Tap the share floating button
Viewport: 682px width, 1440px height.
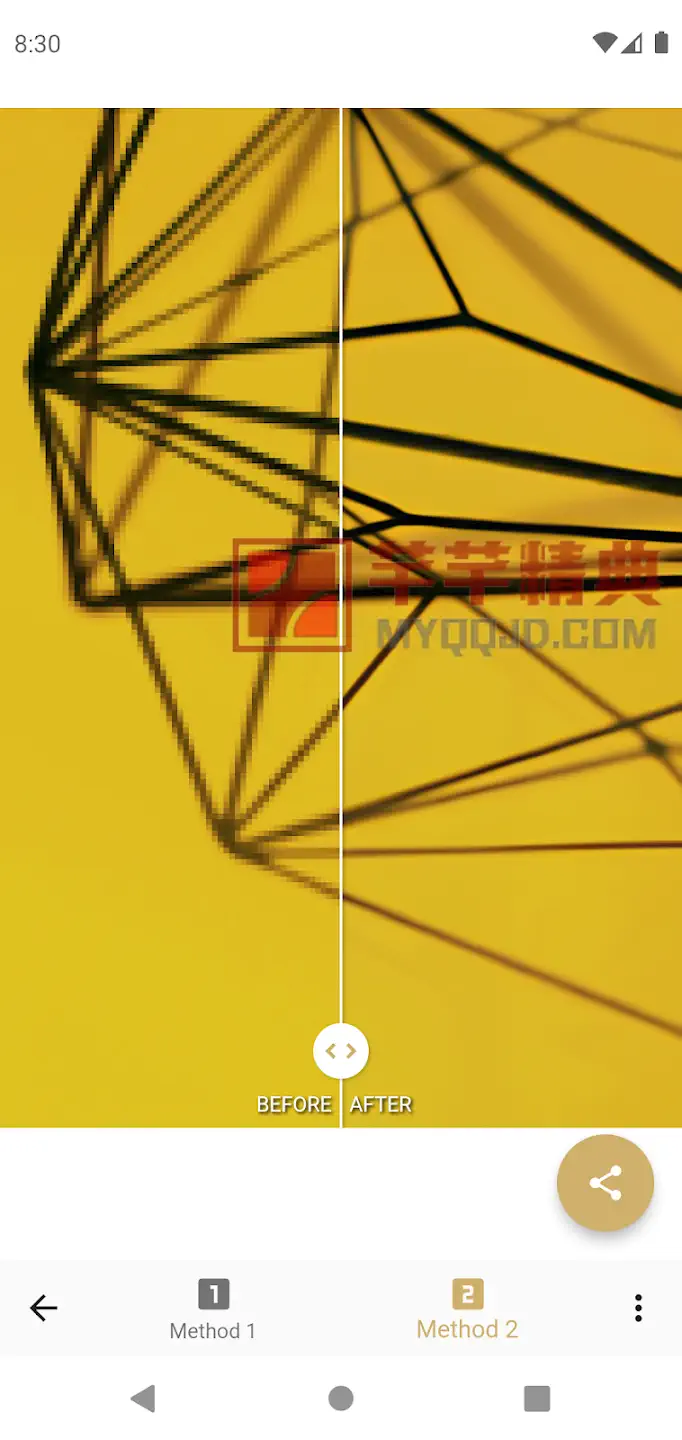tap(605, 1183)
